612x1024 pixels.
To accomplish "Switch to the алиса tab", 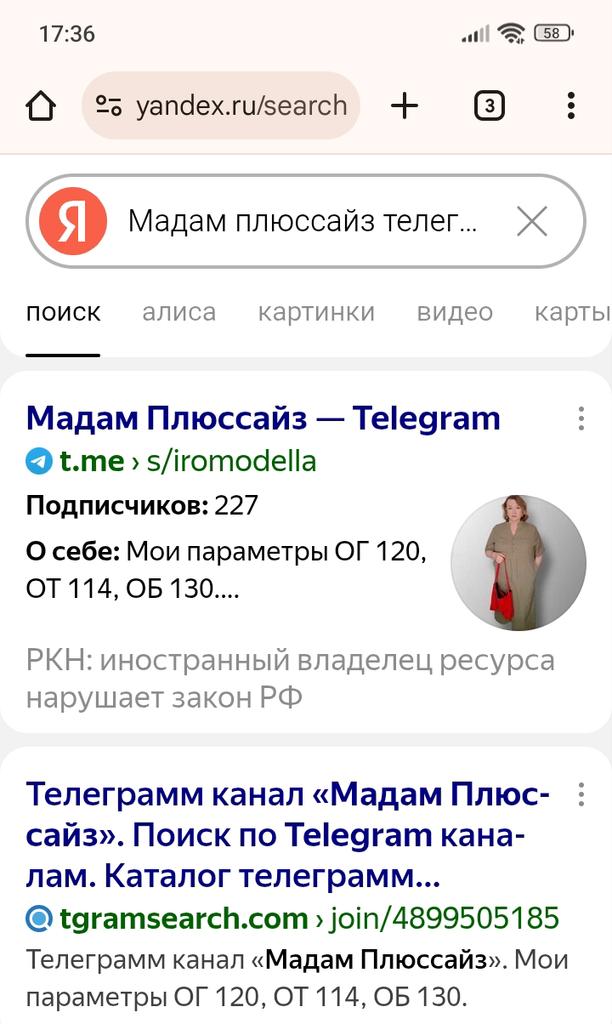I will pos(179,312).
